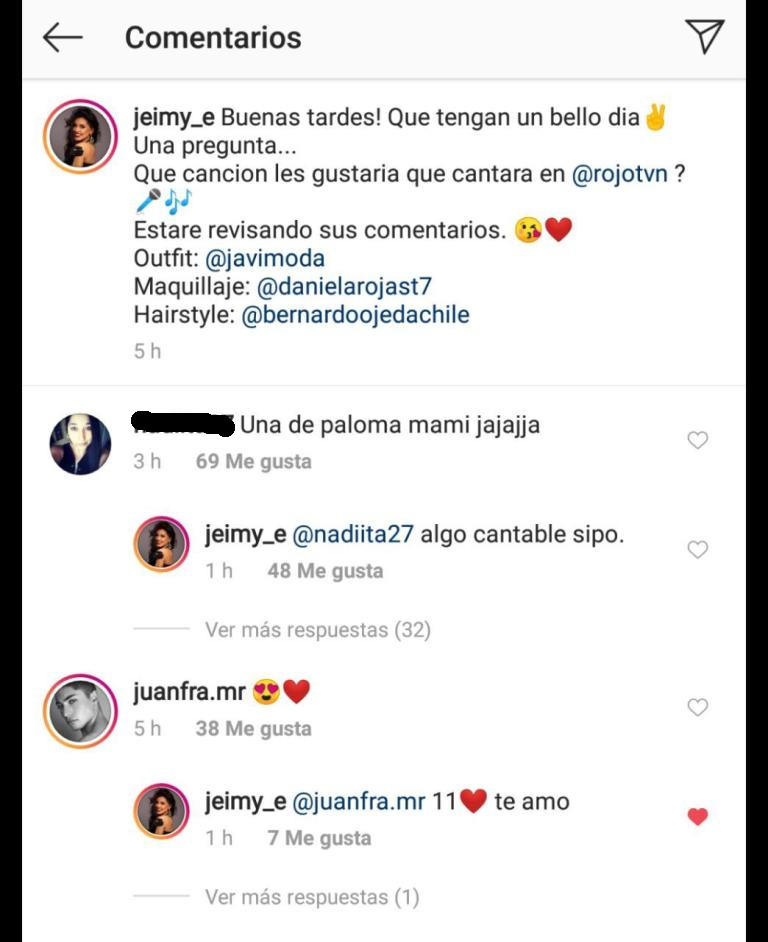Open the @nadiita27 mention in the reply
768x942 pixels.
click(x=352, y=535)
